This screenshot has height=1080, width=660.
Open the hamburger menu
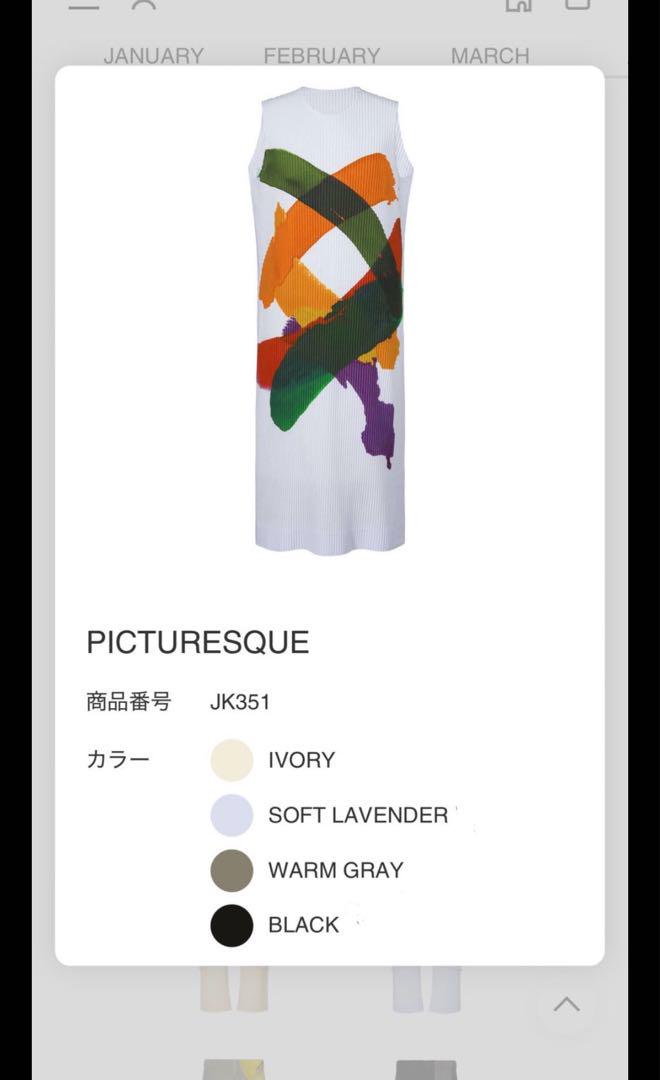point(84,4)
